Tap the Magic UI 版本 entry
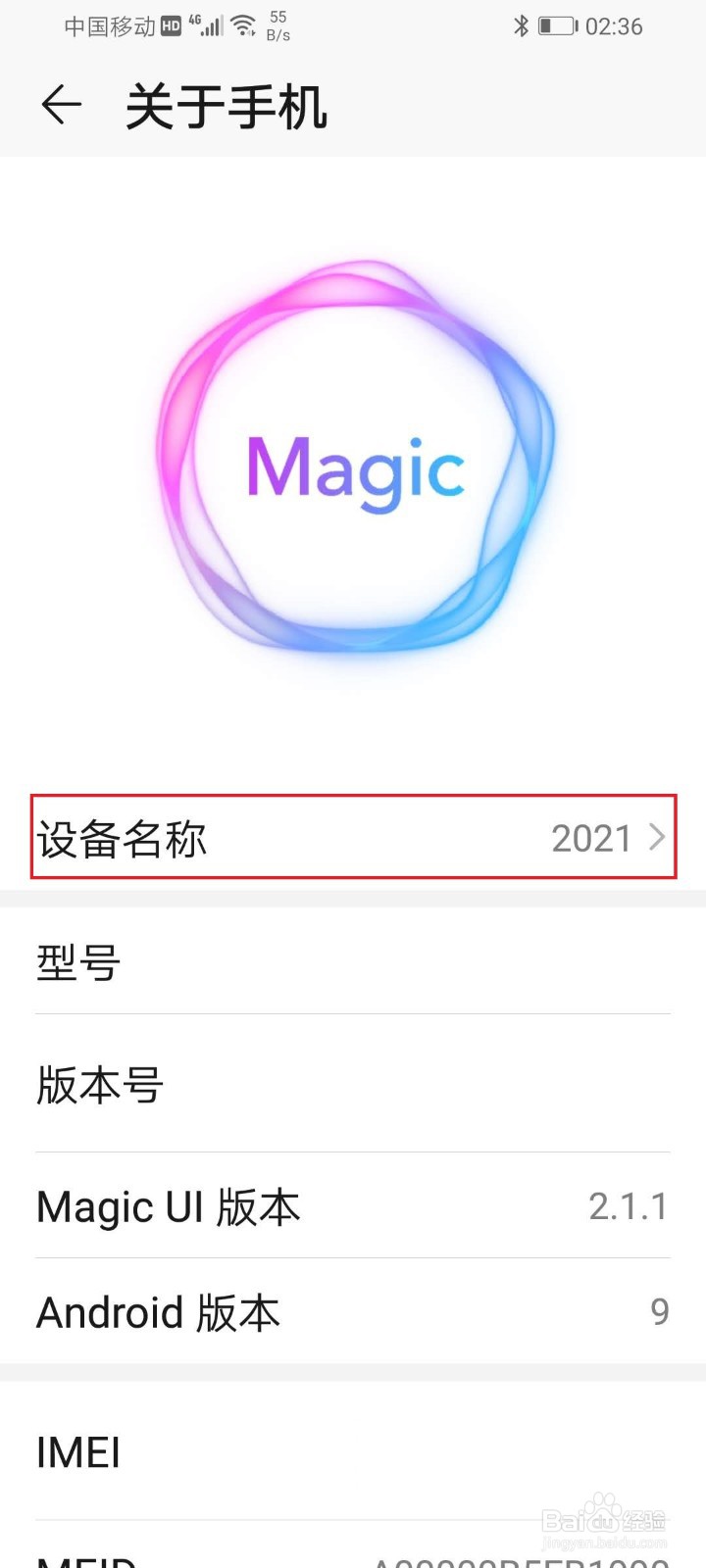 click(353, 1207)
